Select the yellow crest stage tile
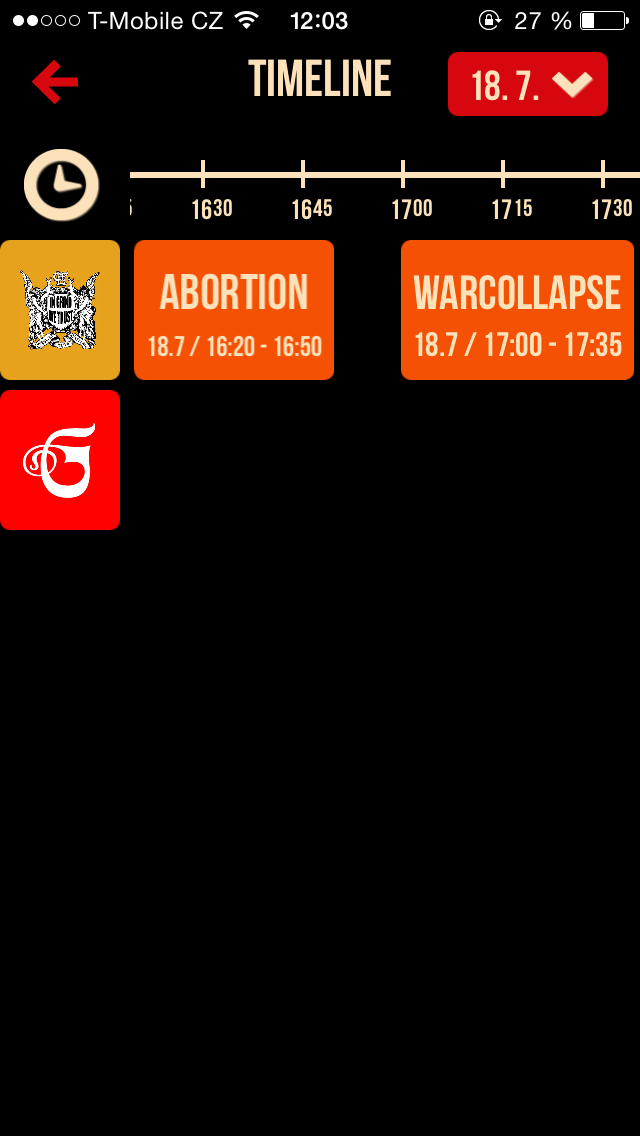Screen dimensions: 640x1136 point(60,310)
